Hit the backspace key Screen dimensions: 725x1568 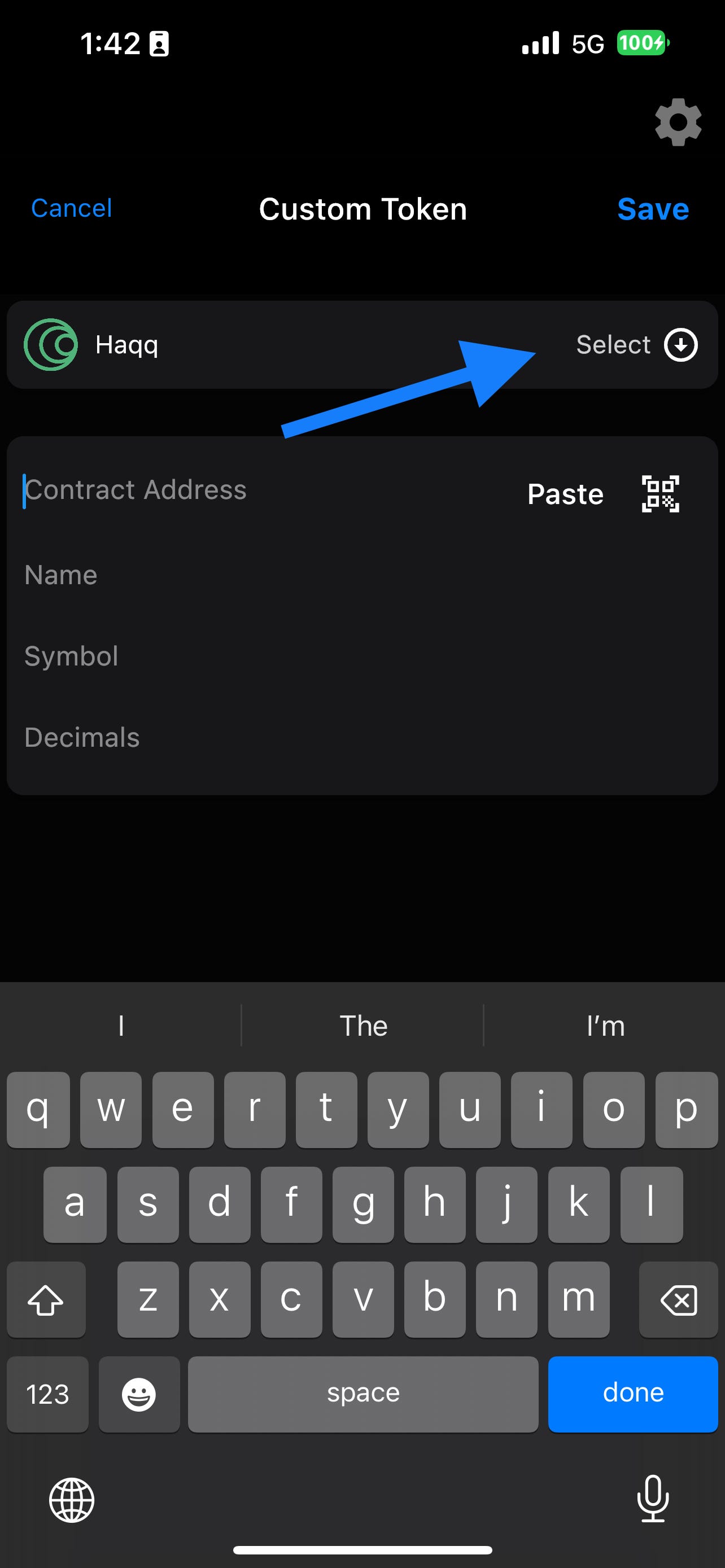point(678,1299)
